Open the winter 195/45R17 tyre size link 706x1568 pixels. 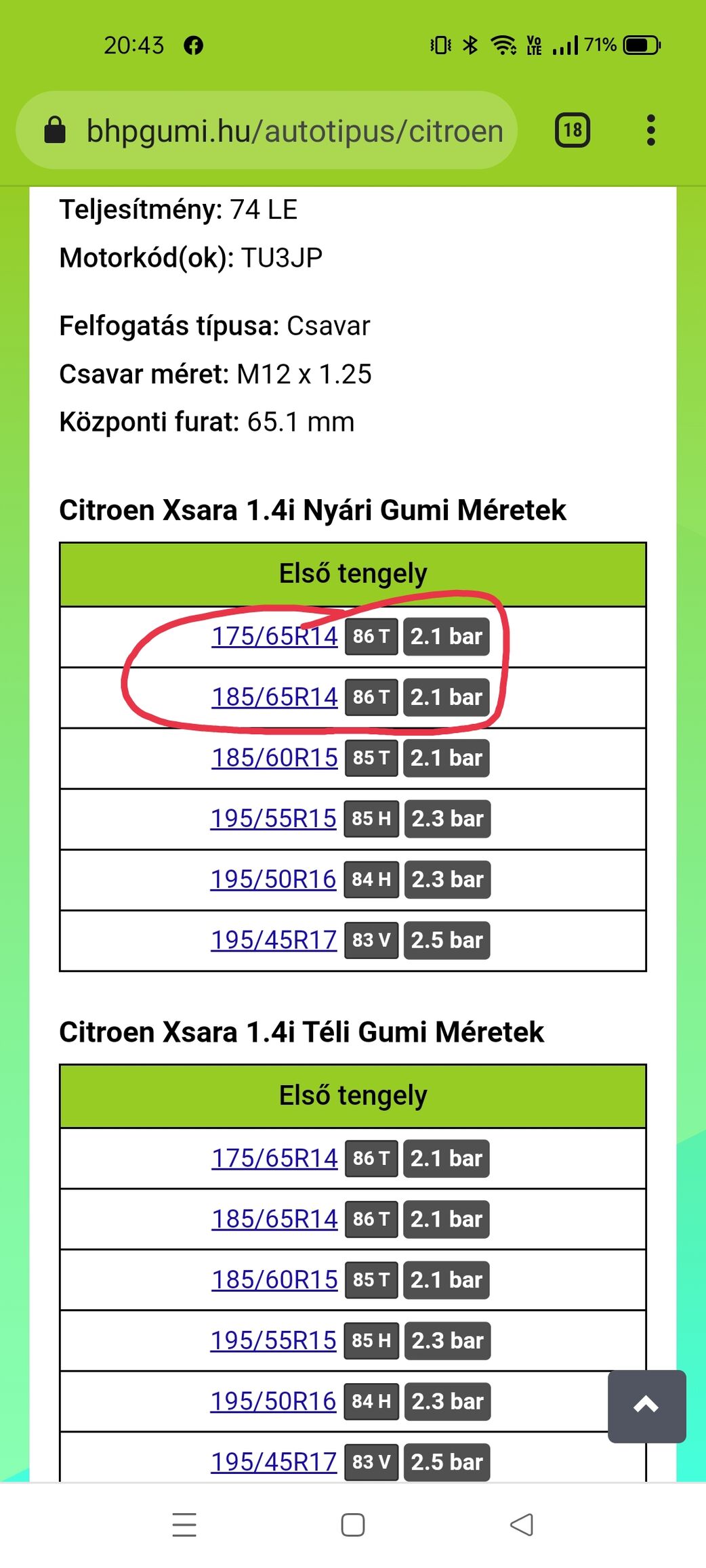273,1462
